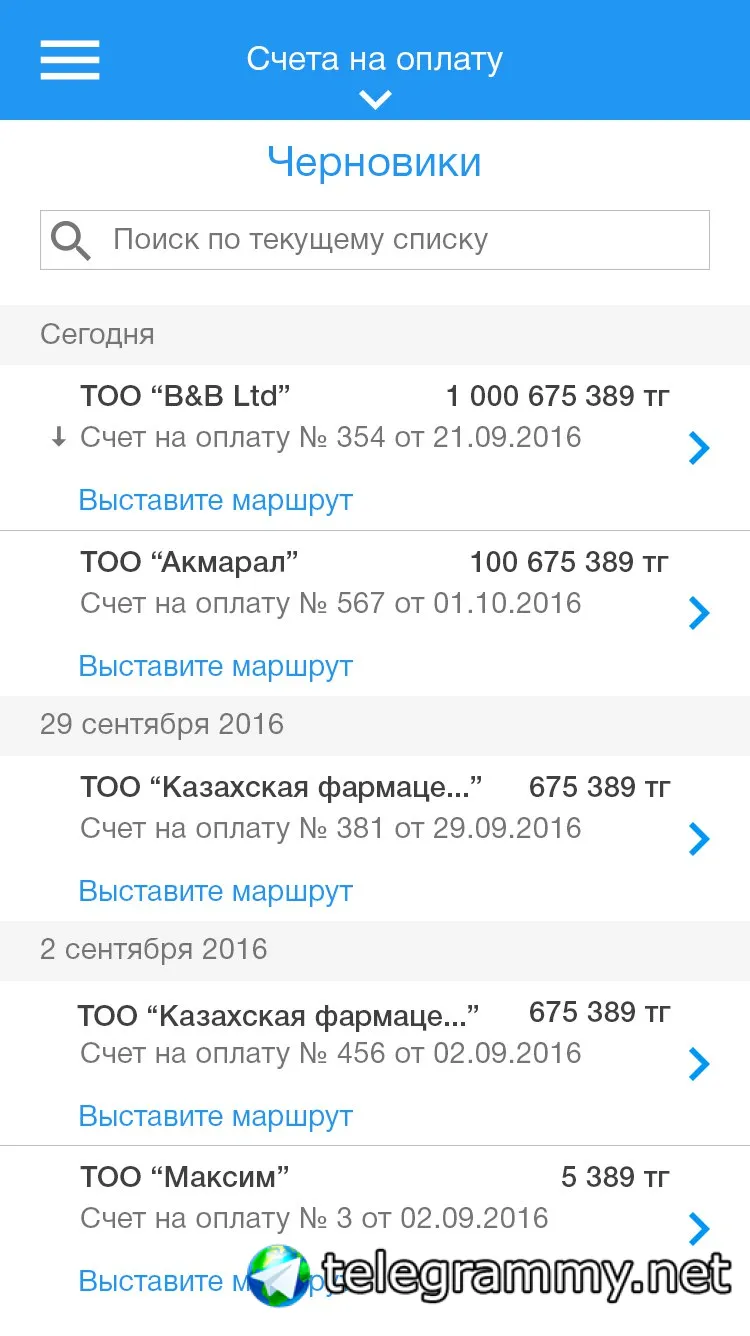Image resolution: width=750 pixels, height=1336 pixels.
Task: Focus the Поиск по текущему списку field
Action: click(400, 240)
